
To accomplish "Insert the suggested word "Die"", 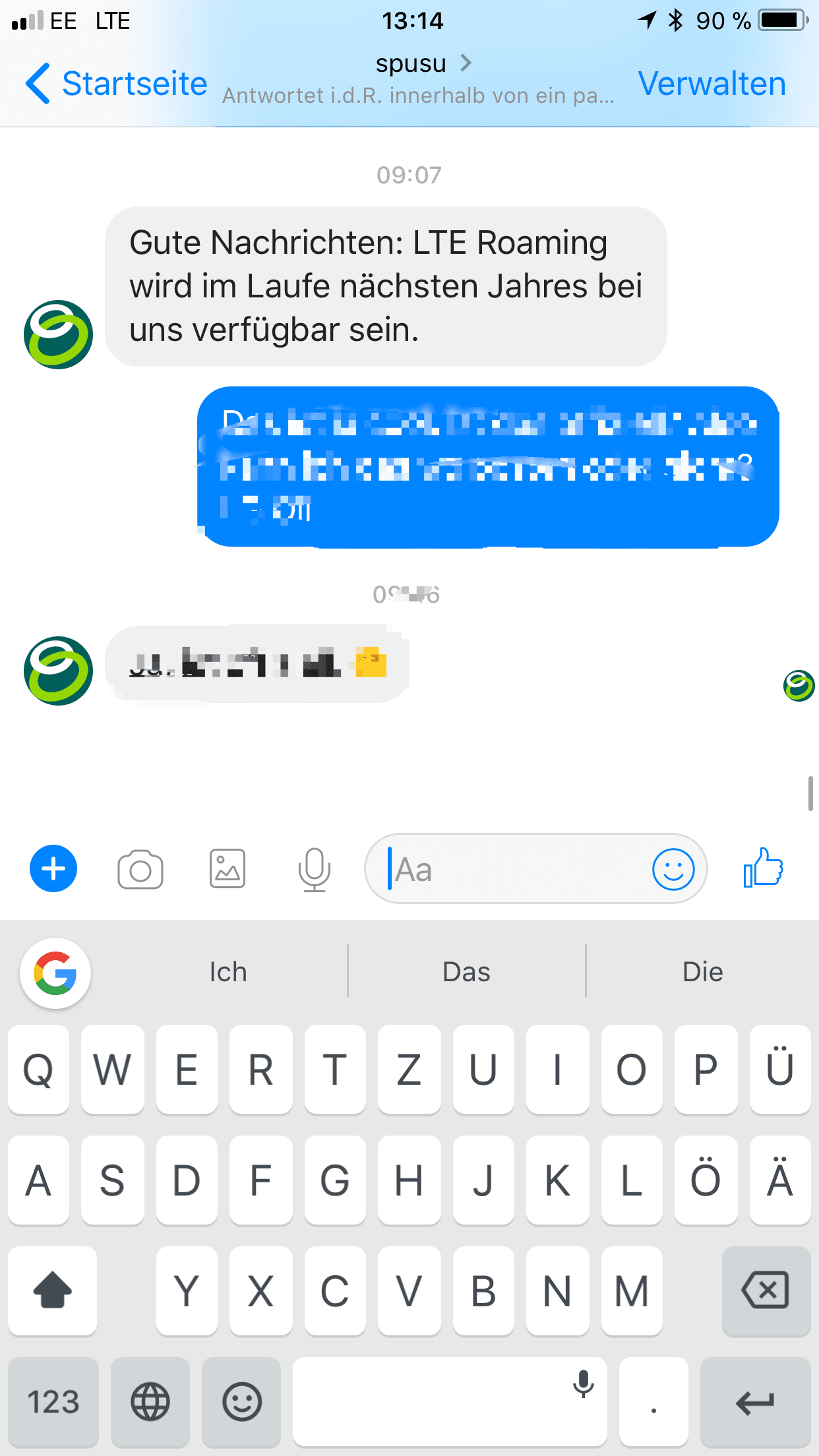I will [702, 972].
